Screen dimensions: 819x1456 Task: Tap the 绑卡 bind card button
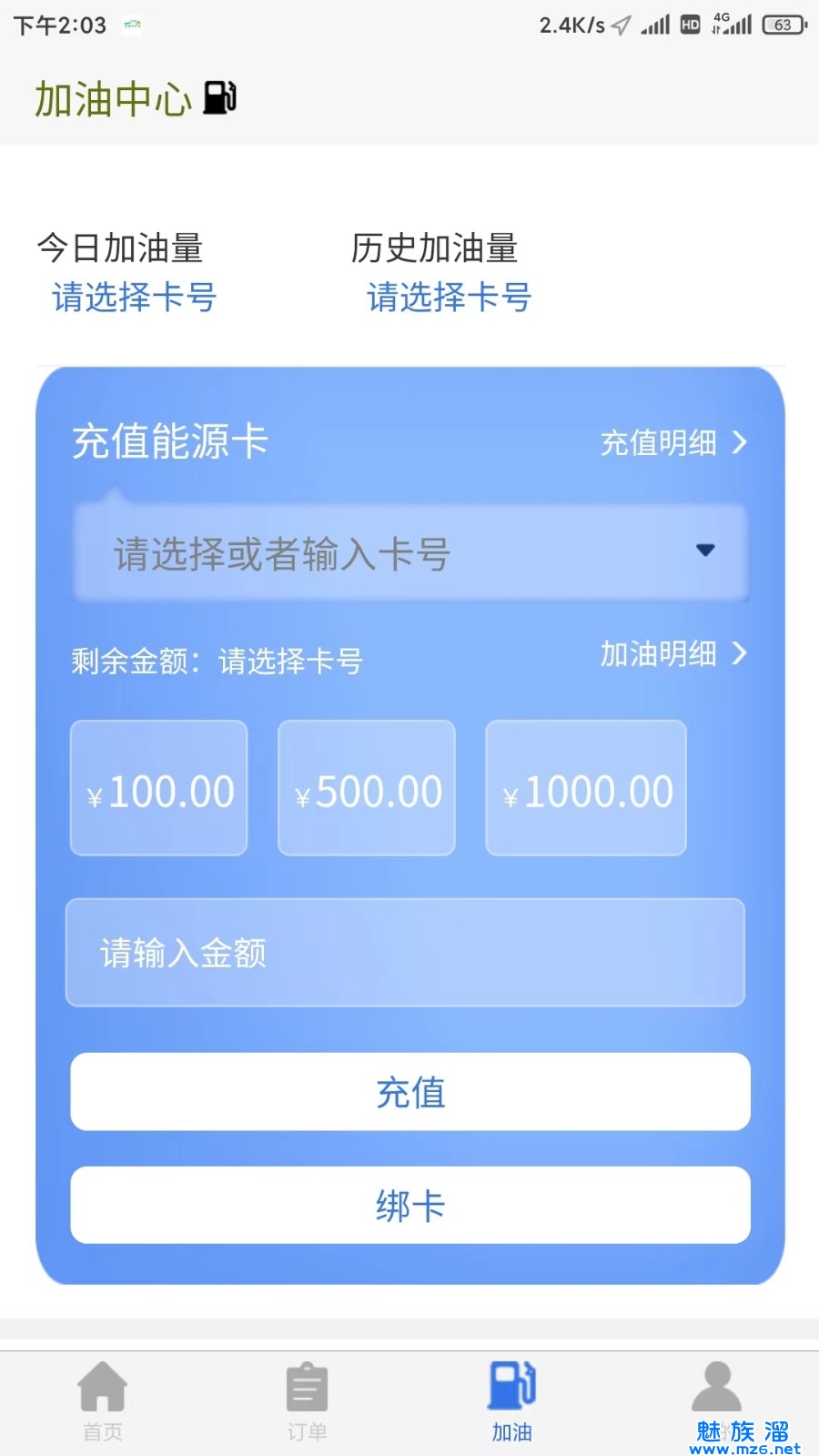pos(410,1205)
